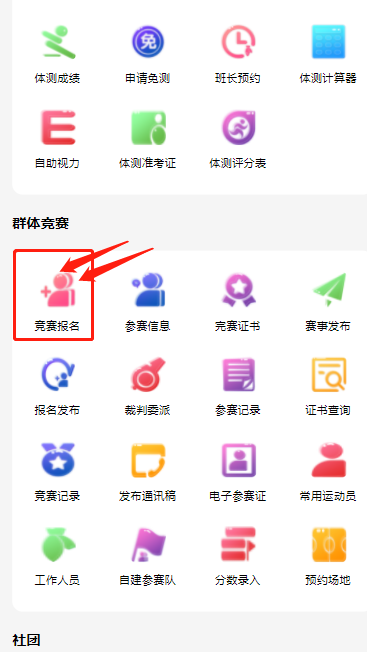
Task: View 参赛信息 participation info
Action: click(x=148, y=302)
